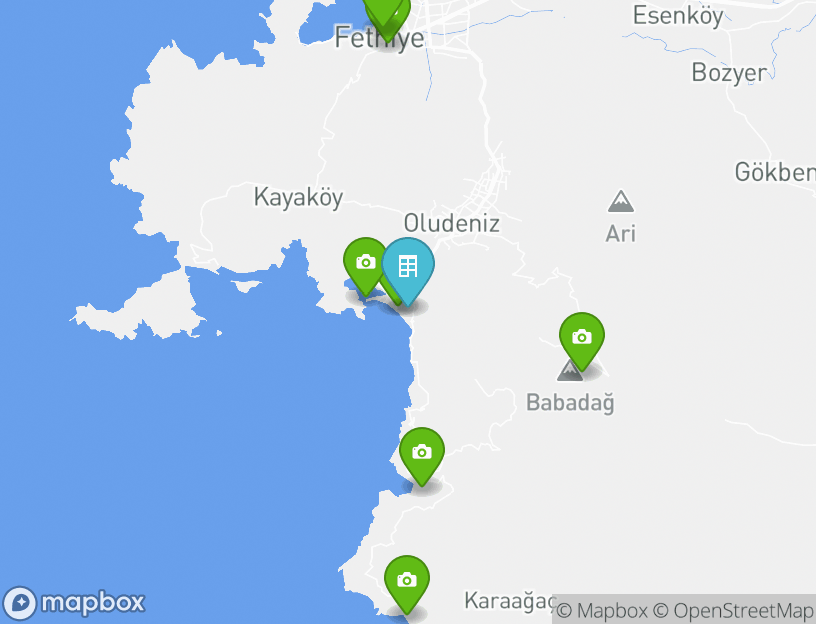The width and height of the screenshot is (816, 624).
Task: Select the camera pin at Babadağ
Action: point(582,338)
